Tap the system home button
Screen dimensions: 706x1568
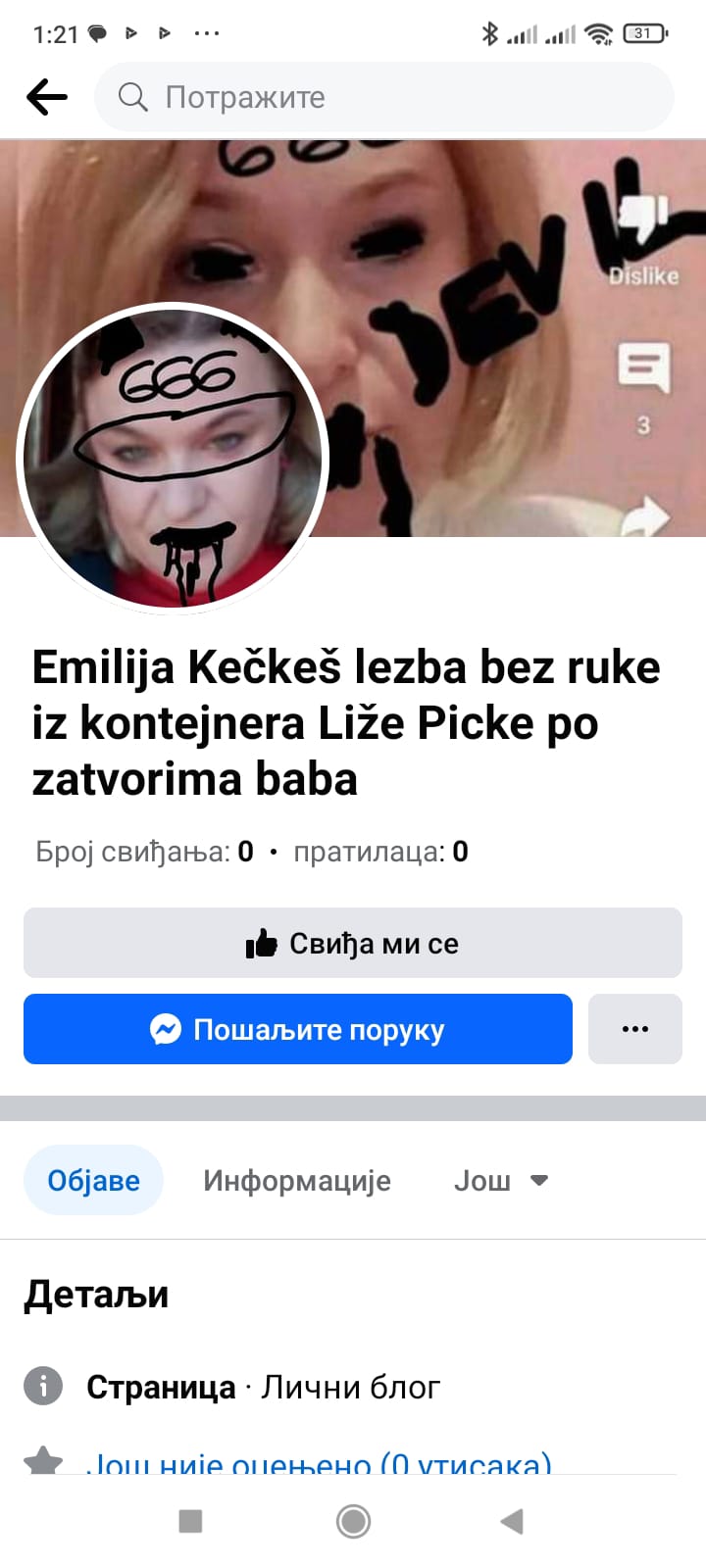click(x=353, y=1521)
